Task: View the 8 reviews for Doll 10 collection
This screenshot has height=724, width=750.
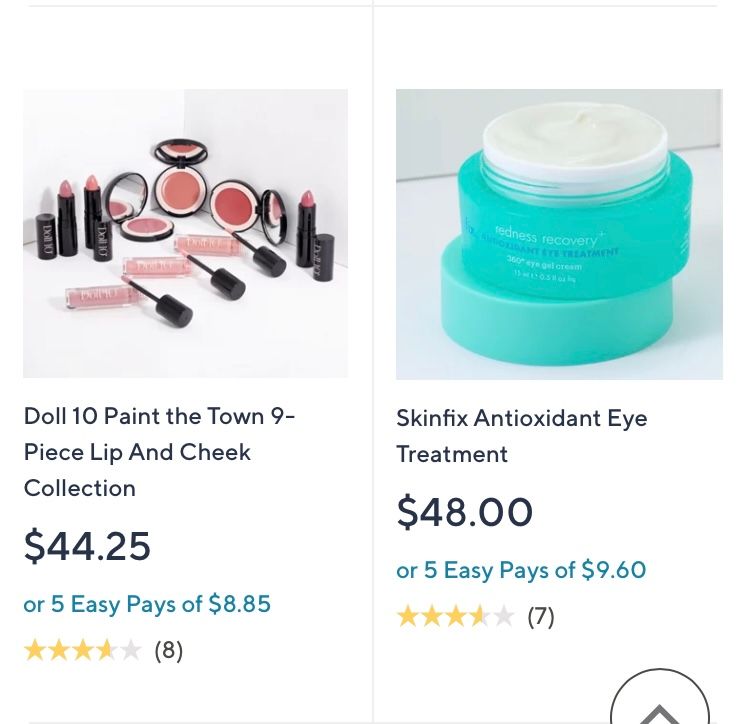Action: click(x=168, y=650)
